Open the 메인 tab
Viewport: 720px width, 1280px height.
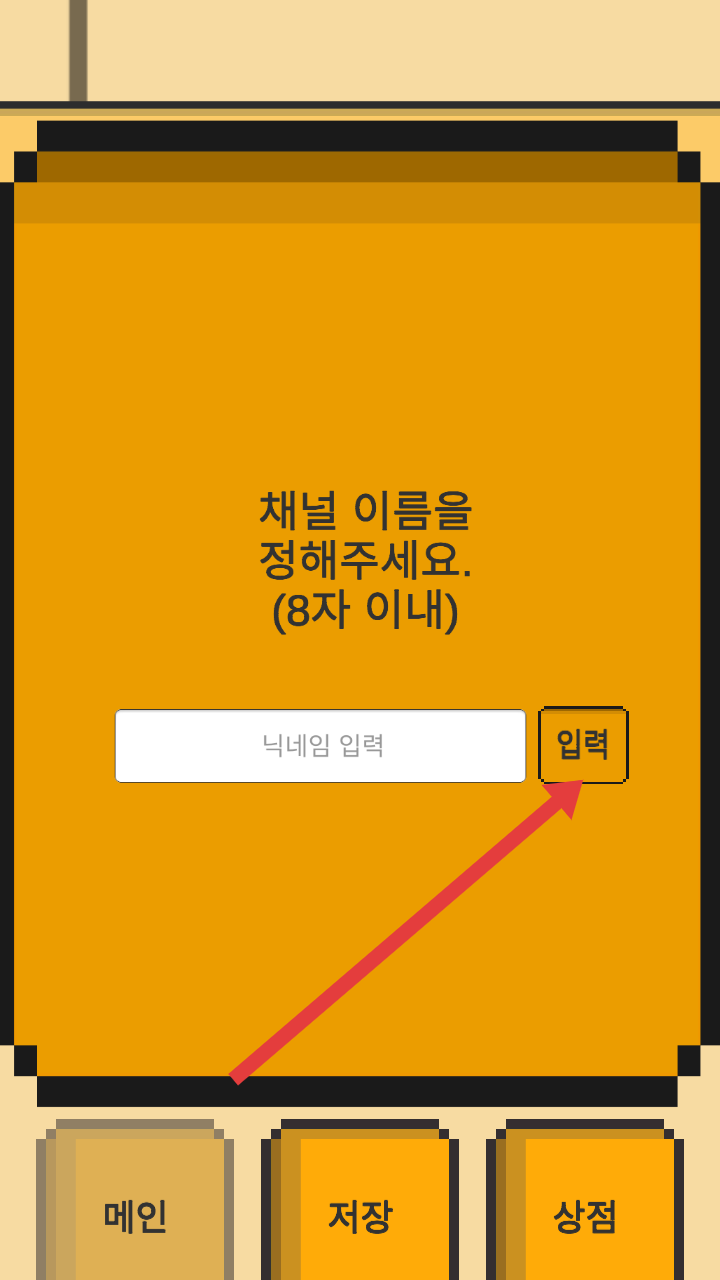[x=136, y=1215]
